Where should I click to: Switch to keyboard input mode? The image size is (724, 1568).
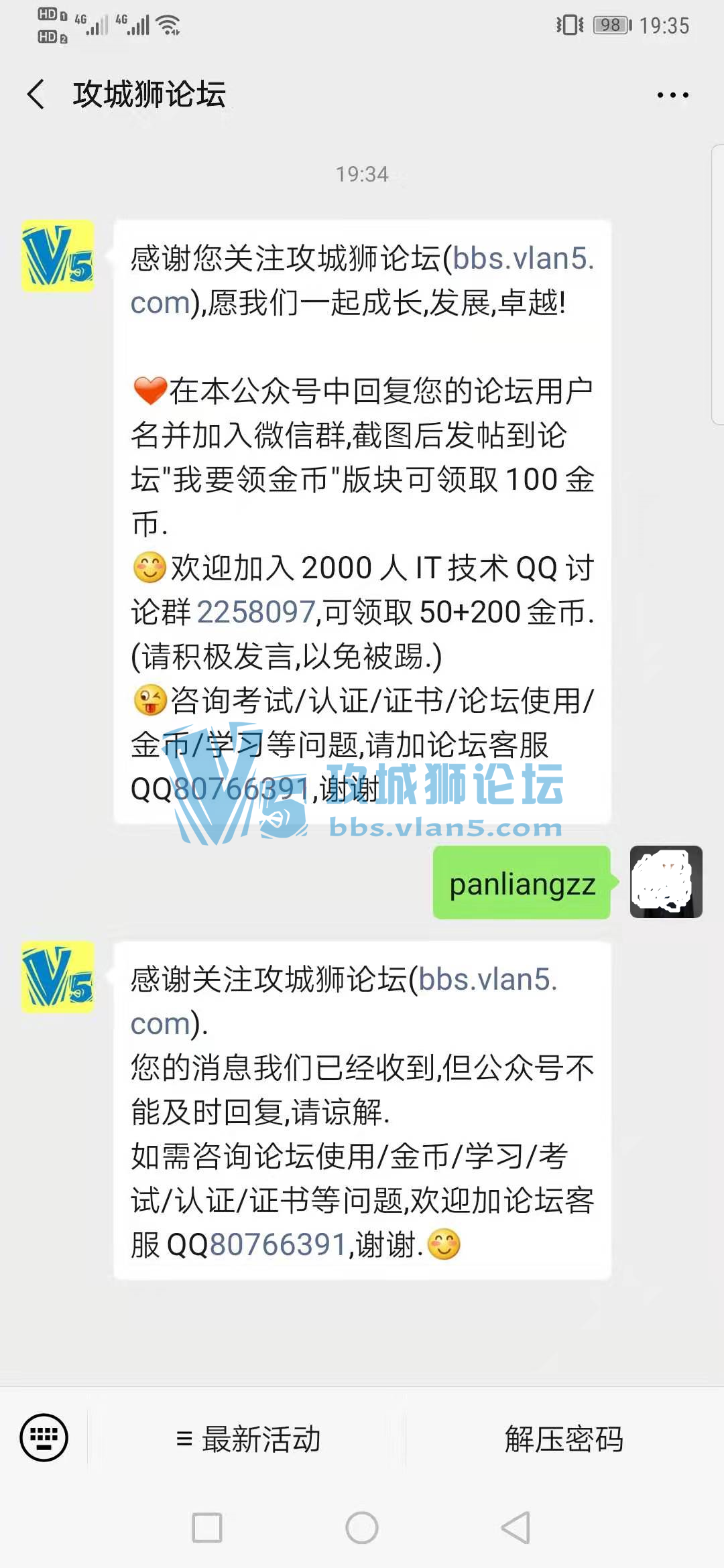[x=44, y=1437]
